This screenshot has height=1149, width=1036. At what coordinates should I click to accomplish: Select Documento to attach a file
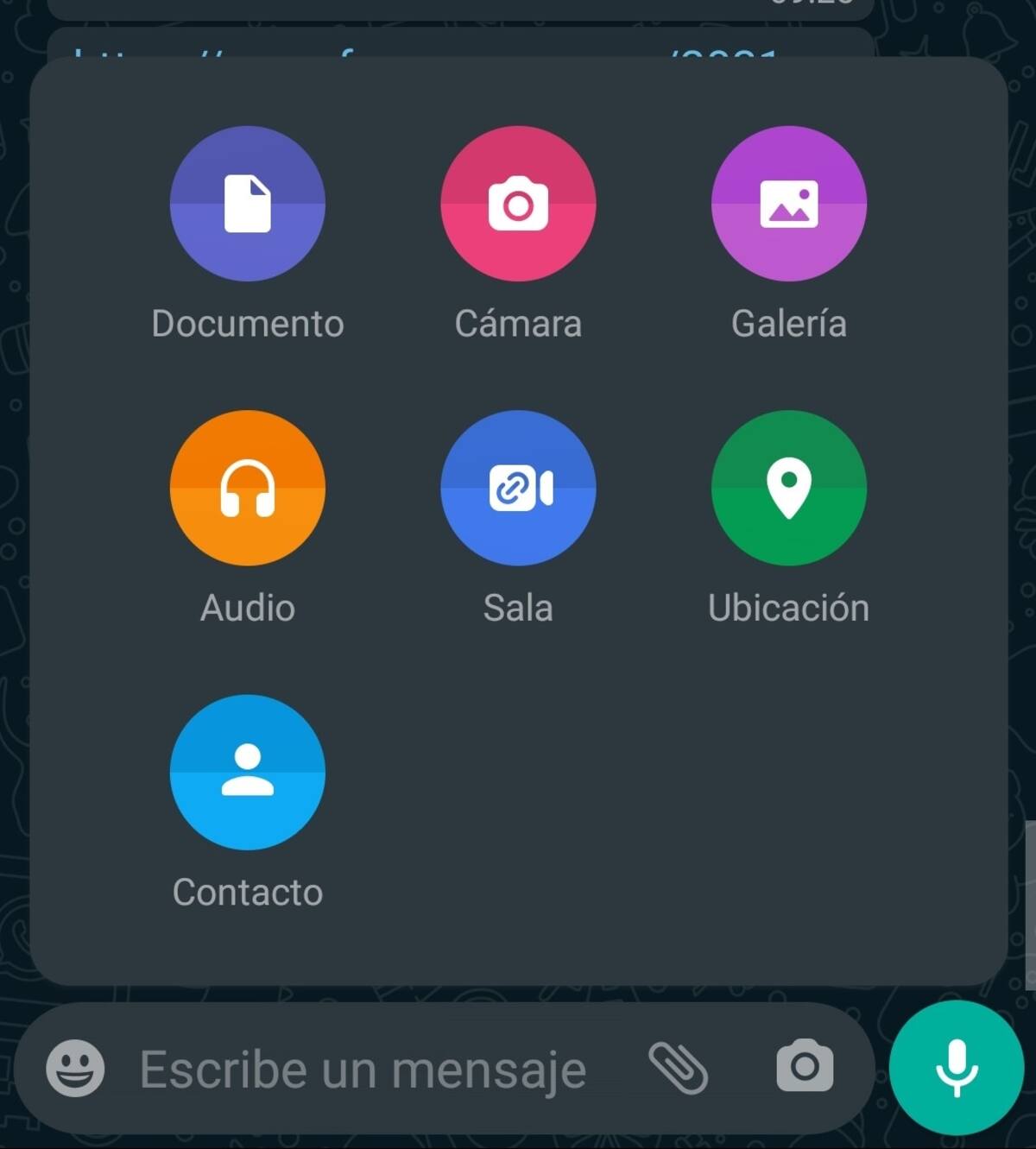[248, 205]
